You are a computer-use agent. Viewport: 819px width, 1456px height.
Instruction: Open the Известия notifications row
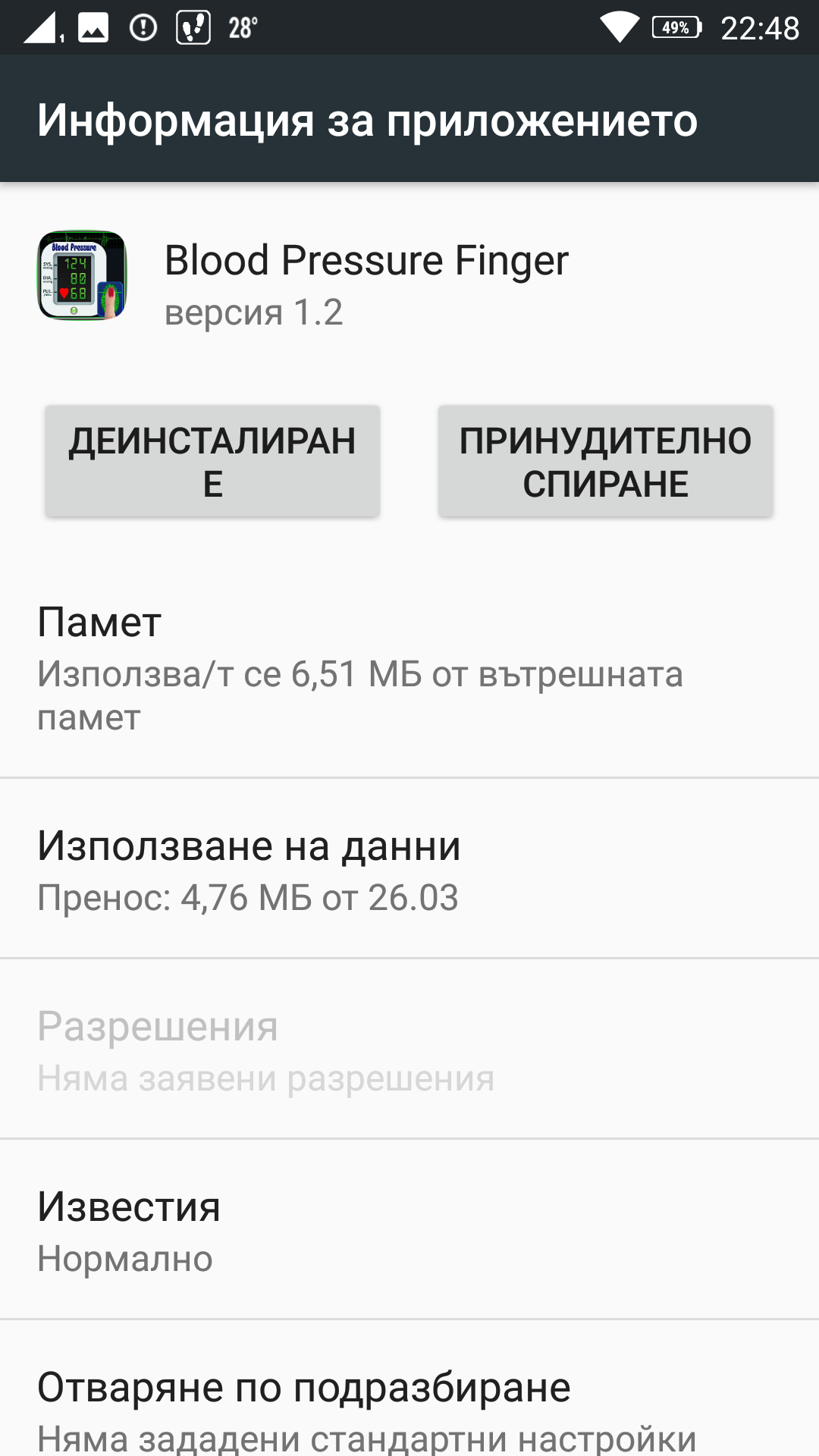pos(409,1230)
